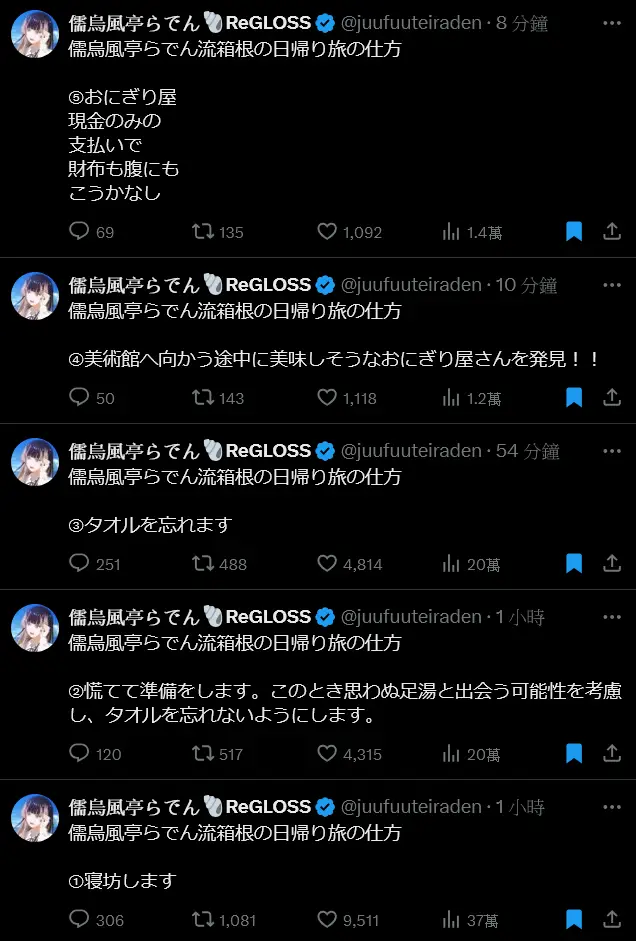Like the ①寝坊します tweet
This screenshot has width=636, height=941.
click(x=327, y=920)
